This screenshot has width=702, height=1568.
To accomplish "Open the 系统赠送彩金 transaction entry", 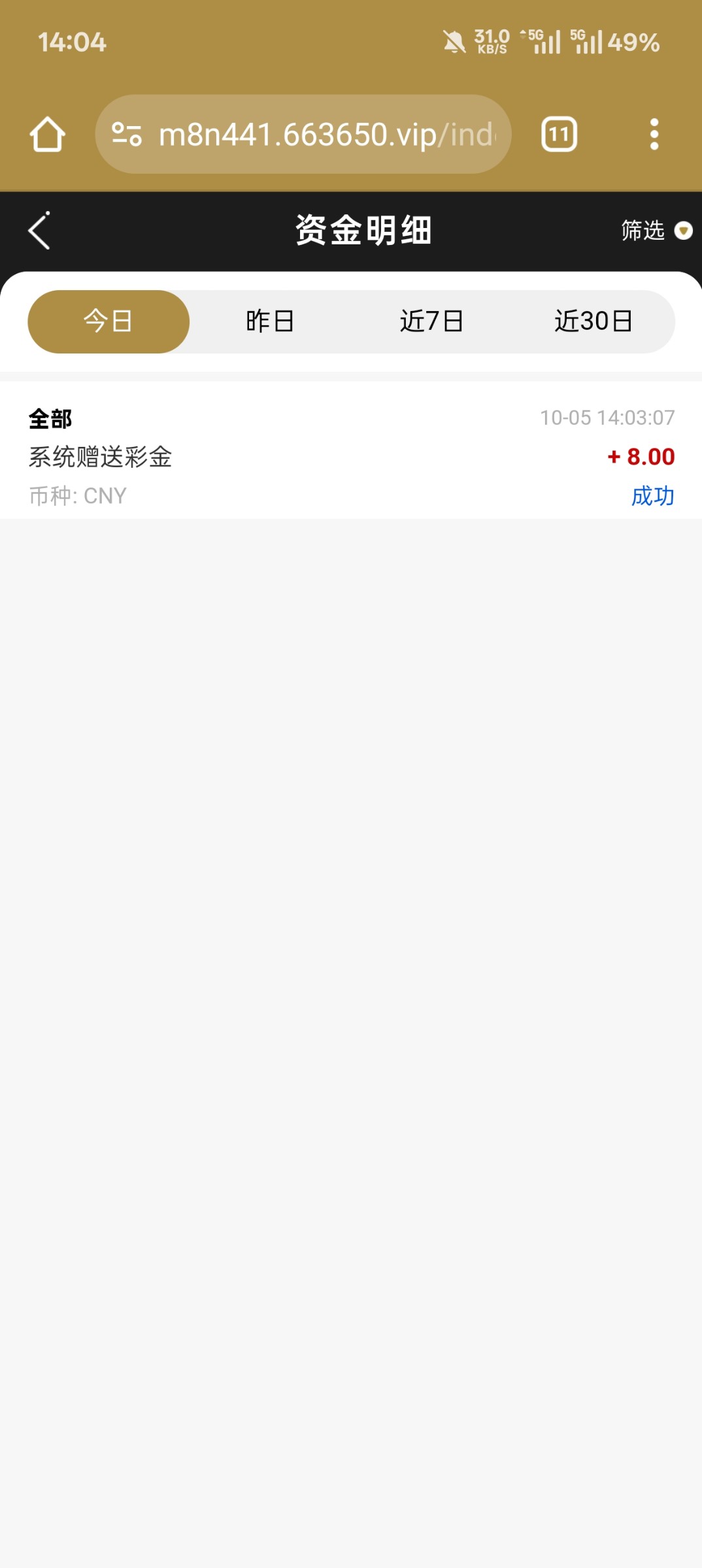I will point(100,457).
